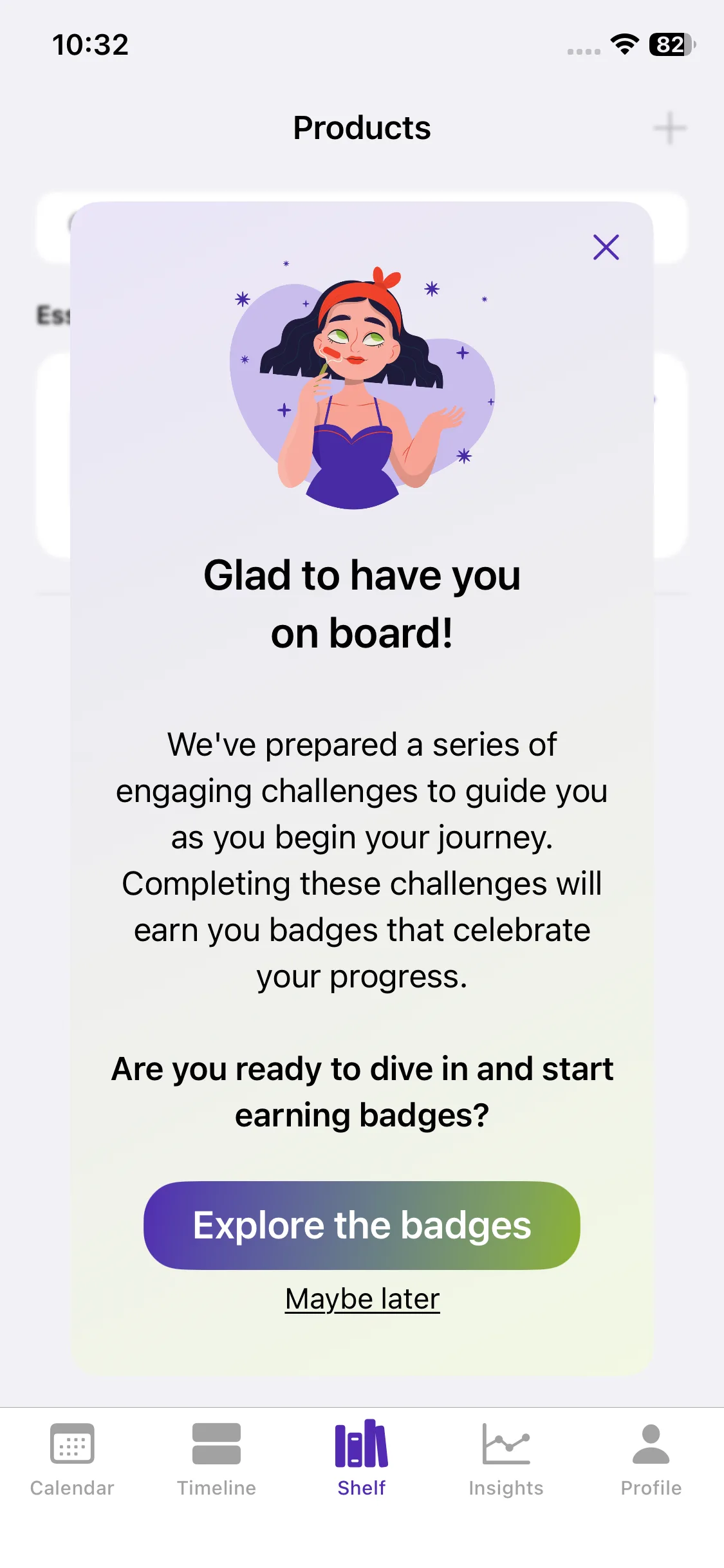
Task: Dismiss the welcome popup with the X
Action: point(606,247)
